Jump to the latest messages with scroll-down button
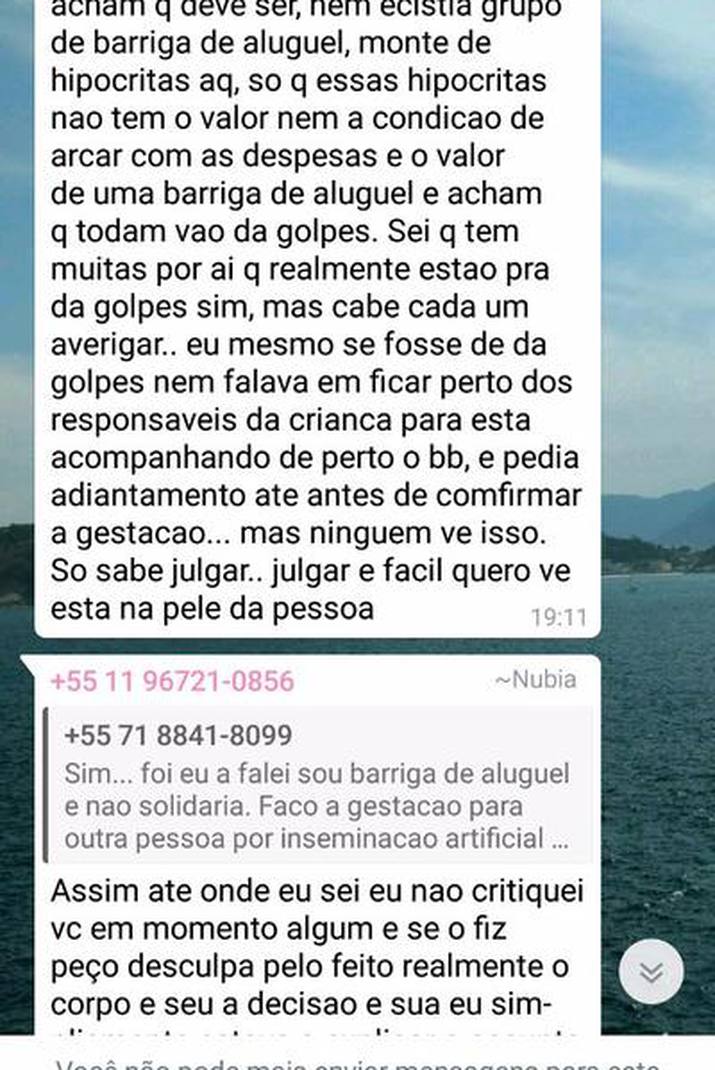This screenshot has width=715, height=1070. tap(651, 972)
